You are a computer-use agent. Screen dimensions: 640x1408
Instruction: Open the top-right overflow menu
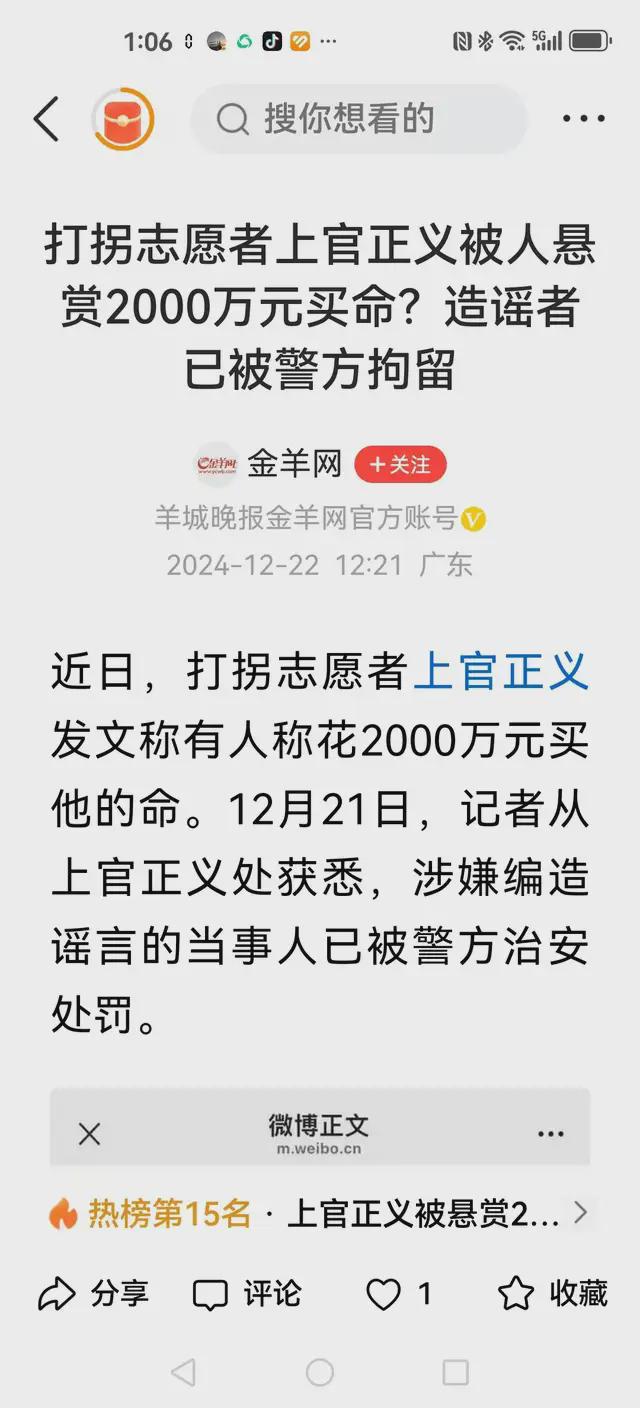coord(584,119)
